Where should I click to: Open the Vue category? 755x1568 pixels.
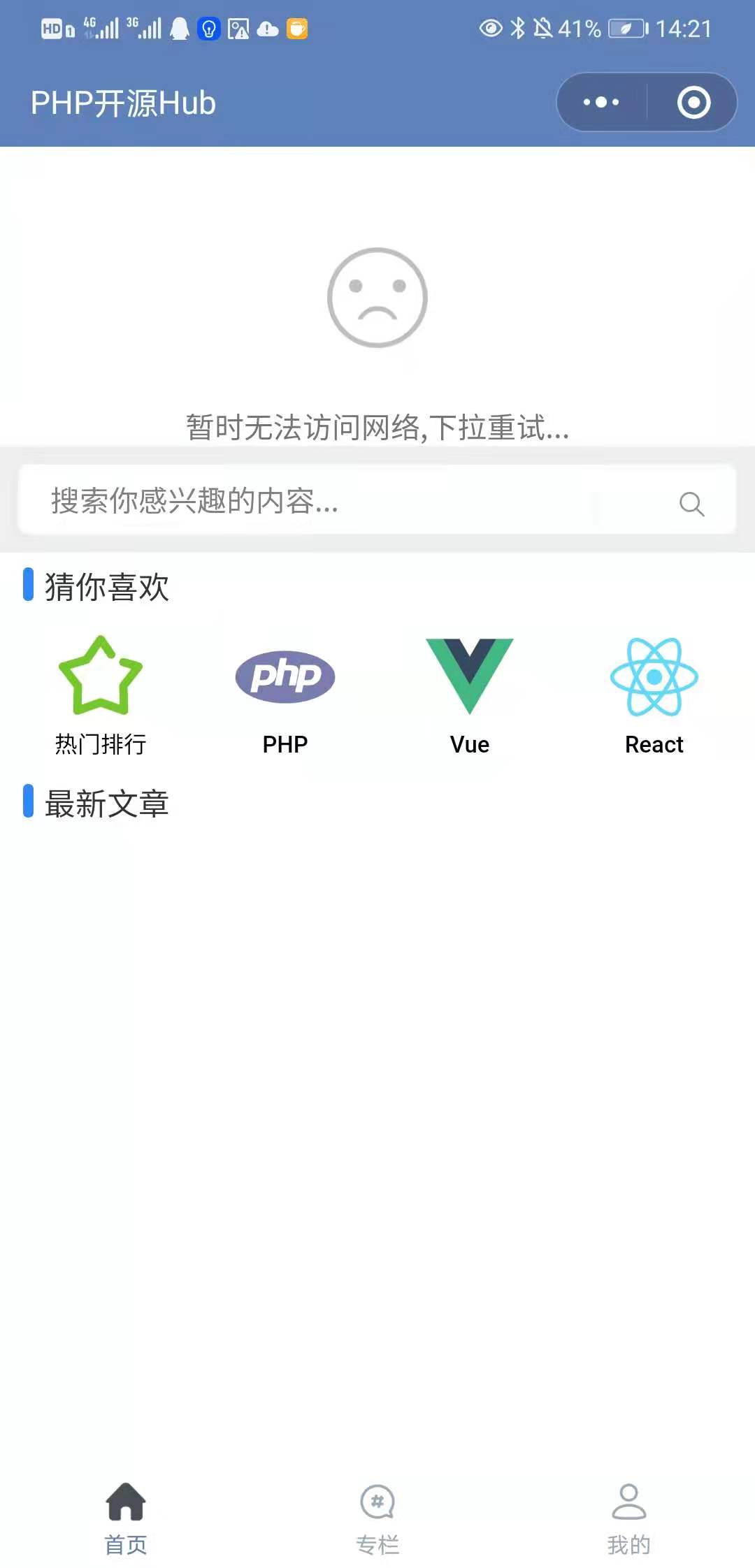click(470, 696)
